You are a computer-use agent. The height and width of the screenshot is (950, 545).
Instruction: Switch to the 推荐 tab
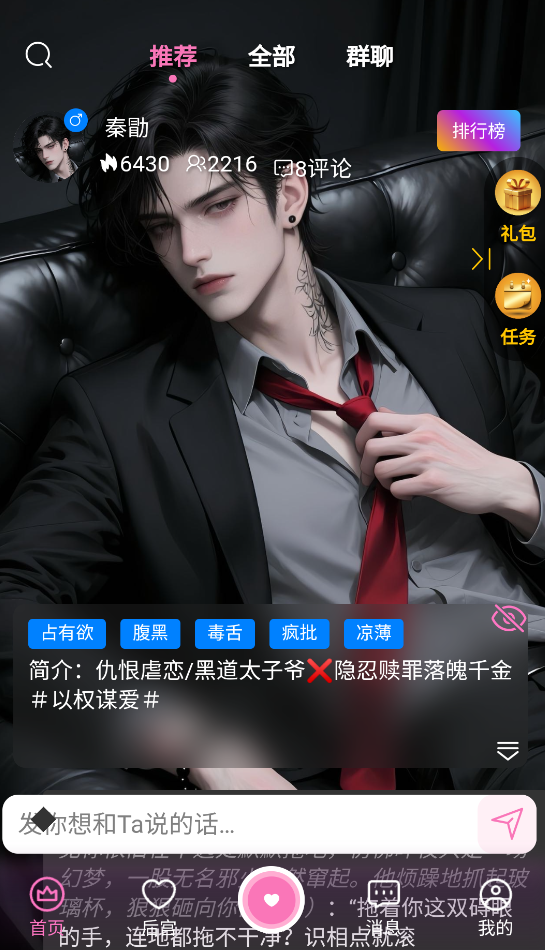[173, 56]
